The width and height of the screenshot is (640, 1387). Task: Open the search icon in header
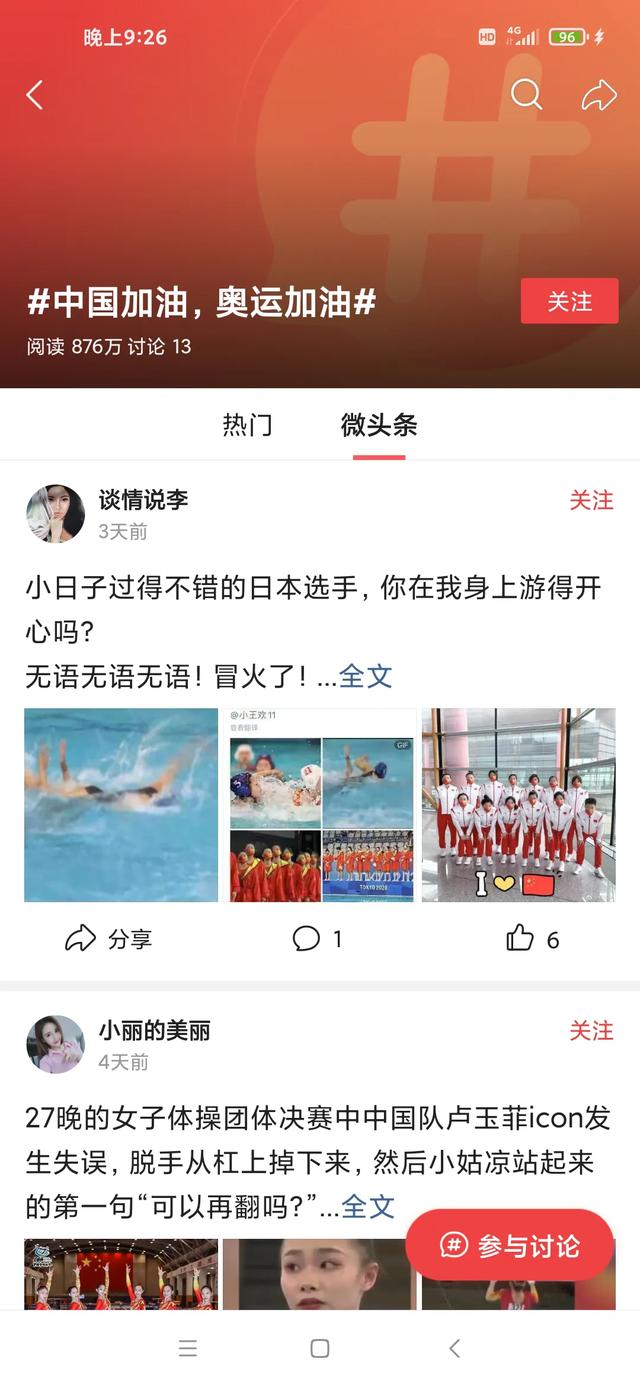coord(527,94)
